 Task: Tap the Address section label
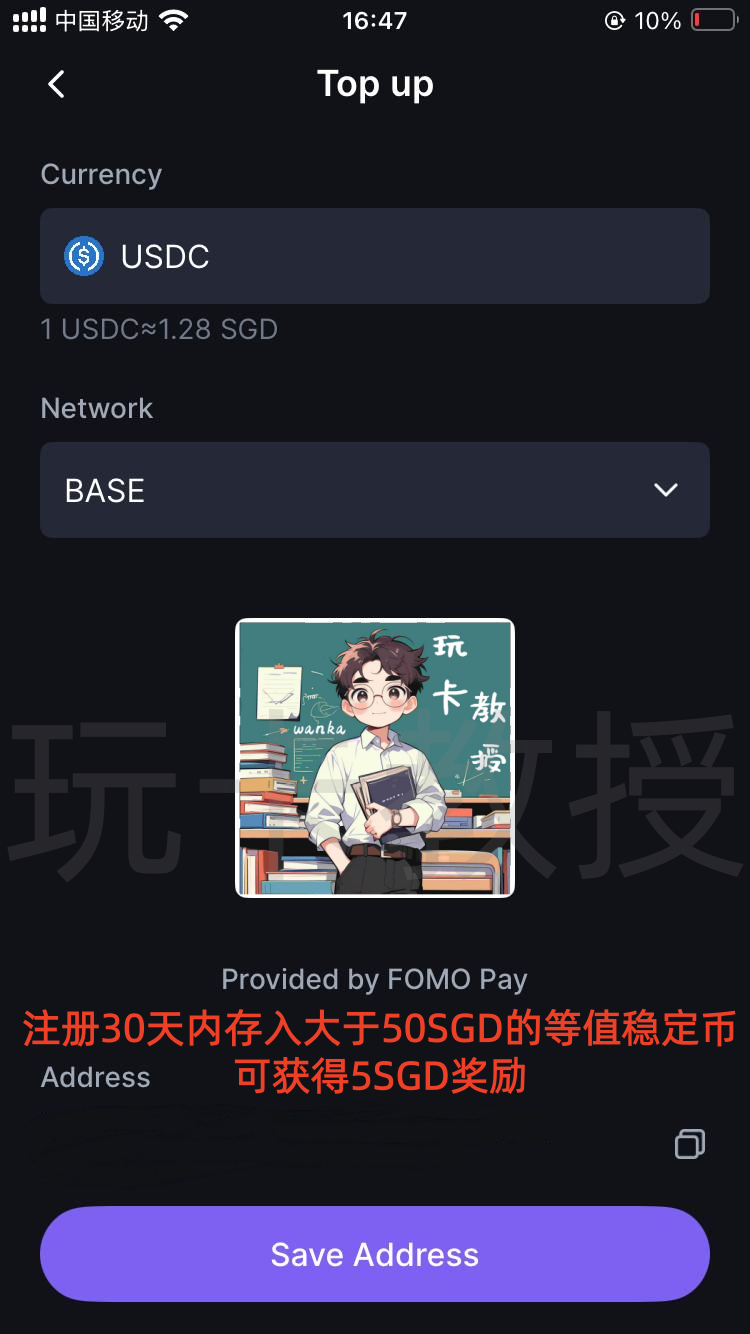click(95, 1078)
